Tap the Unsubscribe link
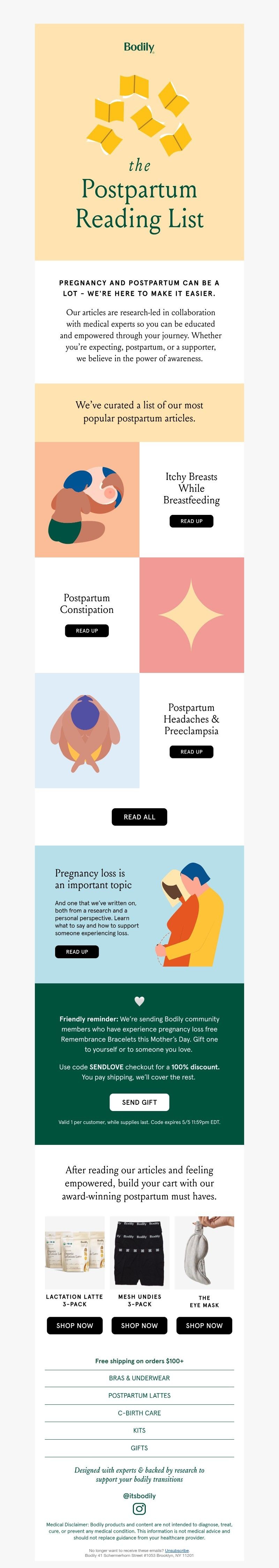Image resolution: width=279 pixels, height=1568 pixels. pyautogui.click(x=177, y=1550)
